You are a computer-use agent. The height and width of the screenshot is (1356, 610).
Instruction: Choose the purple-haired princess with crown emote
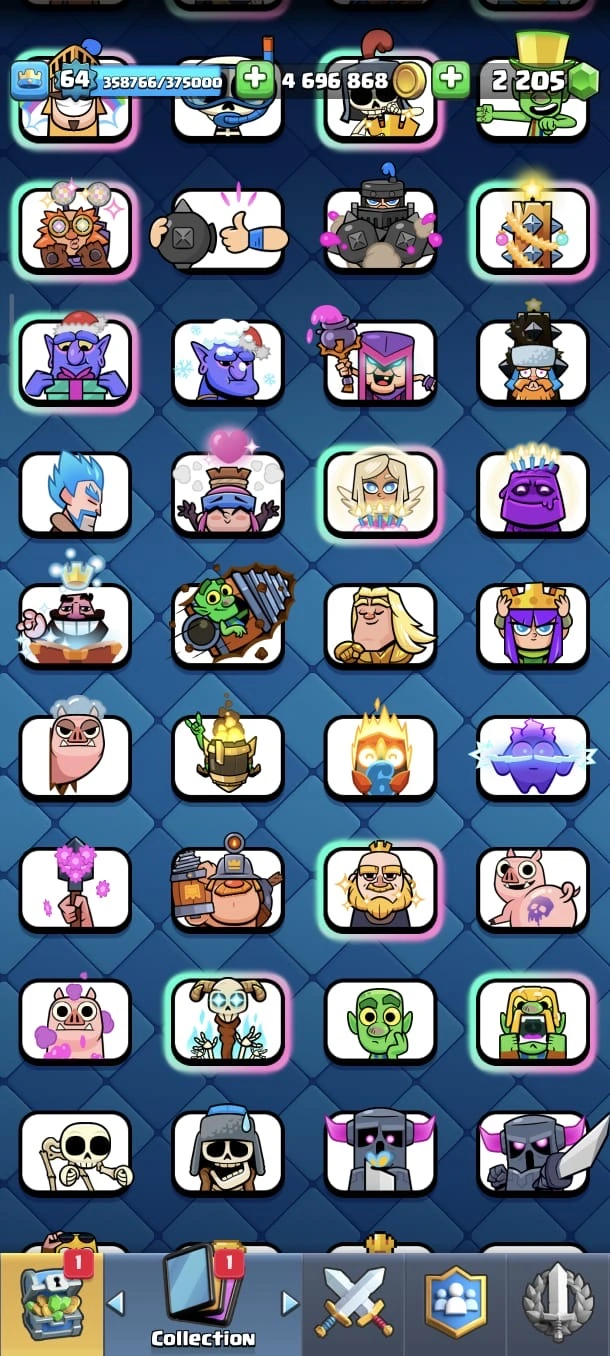click(x=533, y=626)
